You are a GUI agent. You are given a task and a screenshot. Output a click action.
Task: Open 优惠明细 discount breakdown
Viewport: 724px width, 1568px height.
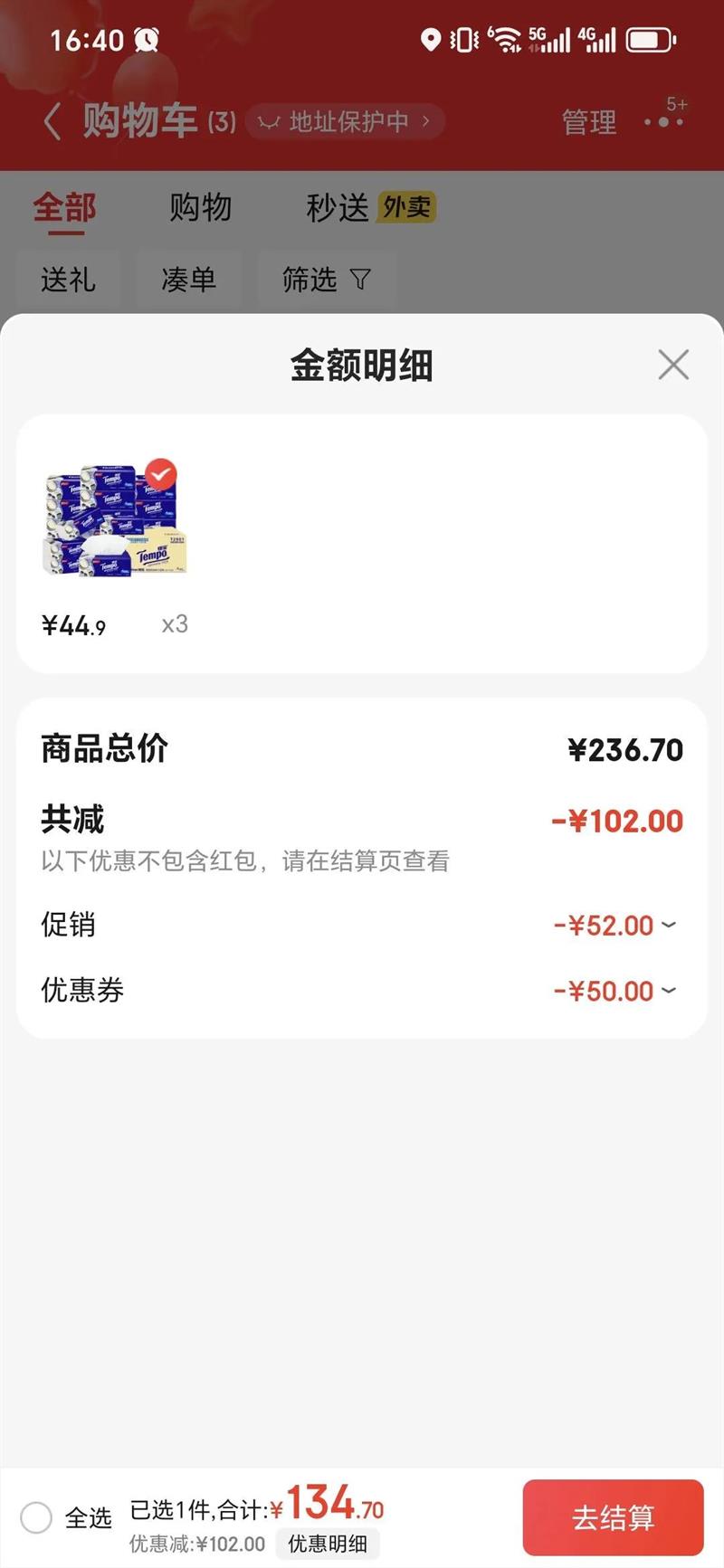327,1544
